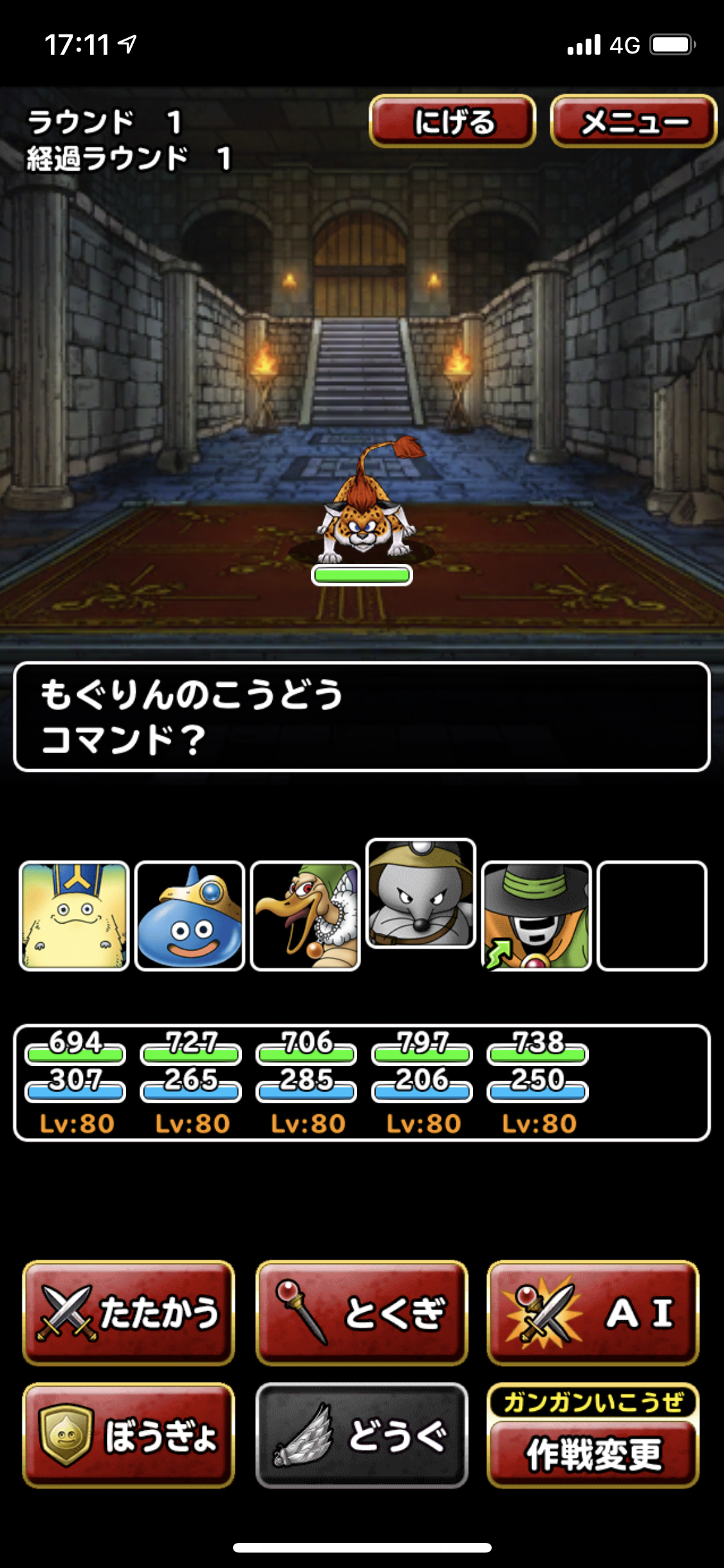
Task: Open the メニュー menu button
Action: 634,121
